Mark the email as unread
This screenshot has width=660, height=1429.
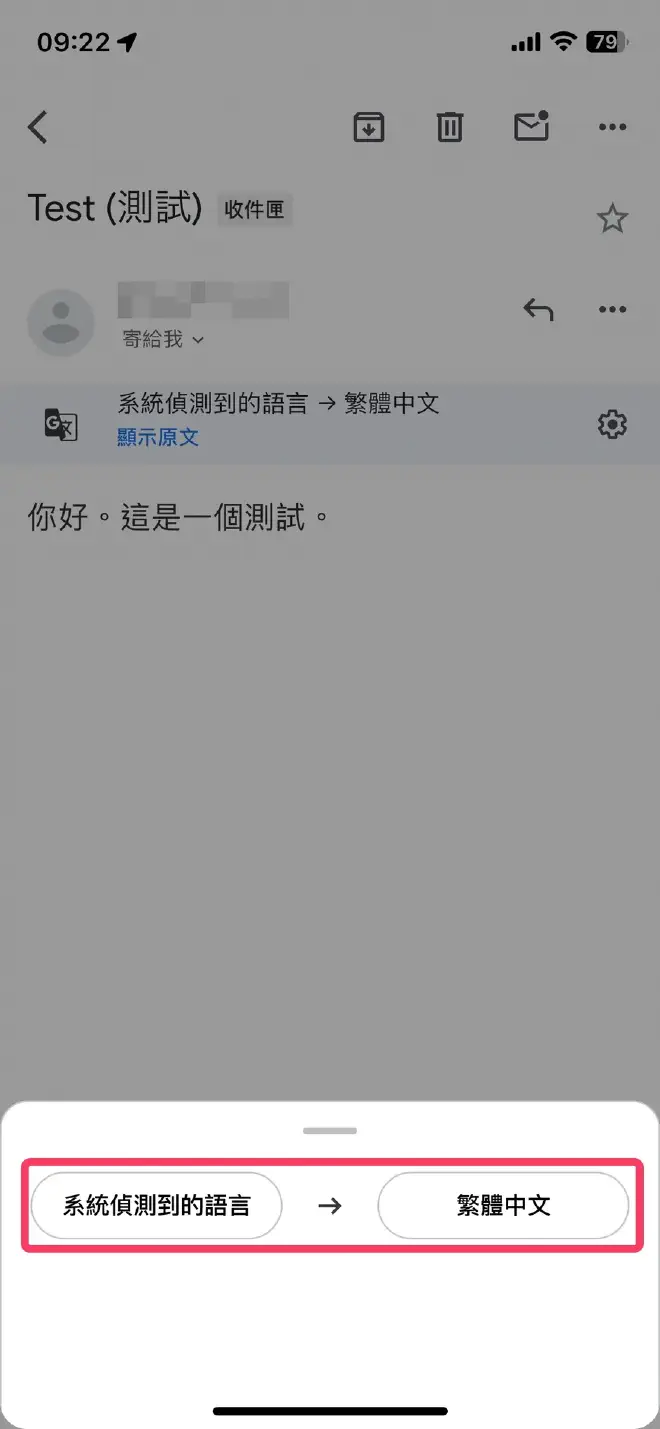[x=531, y=127]
